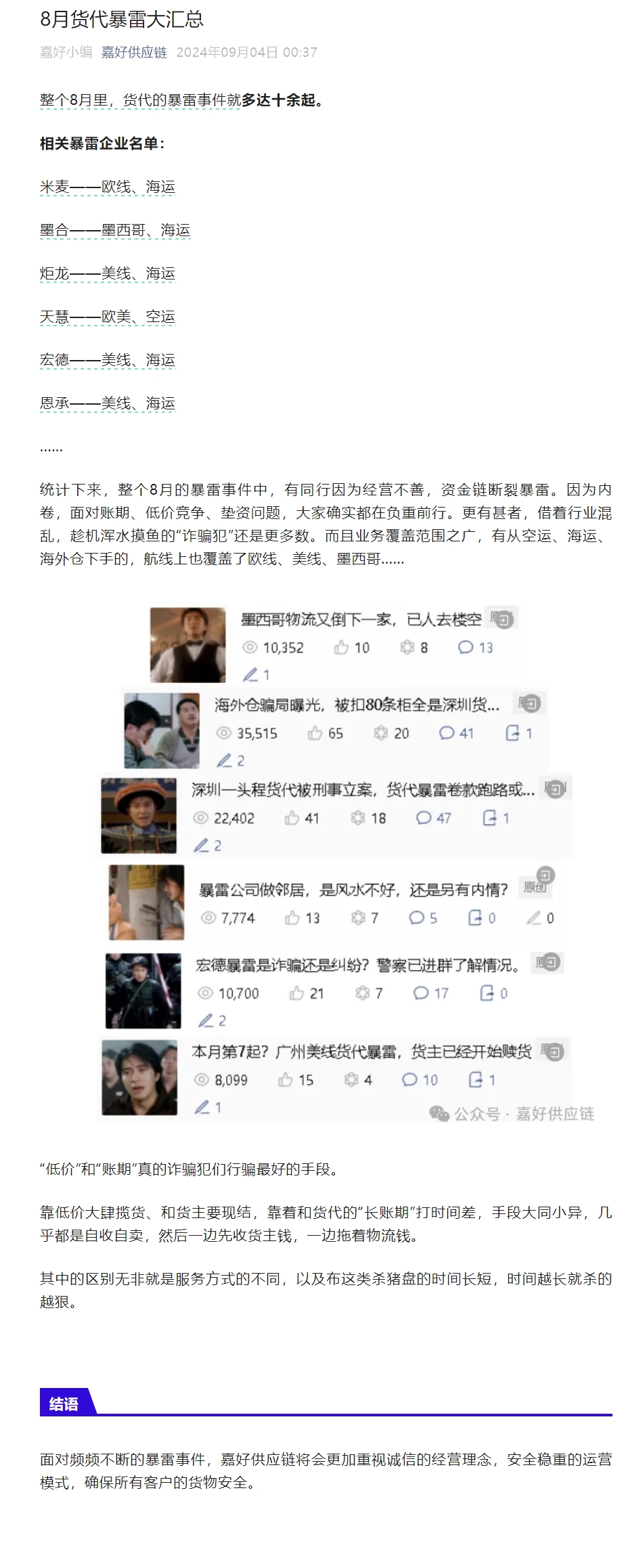Open the 嘉好供应链 account link
This screenshot has width=626, height=1568.
click(134, 52)
